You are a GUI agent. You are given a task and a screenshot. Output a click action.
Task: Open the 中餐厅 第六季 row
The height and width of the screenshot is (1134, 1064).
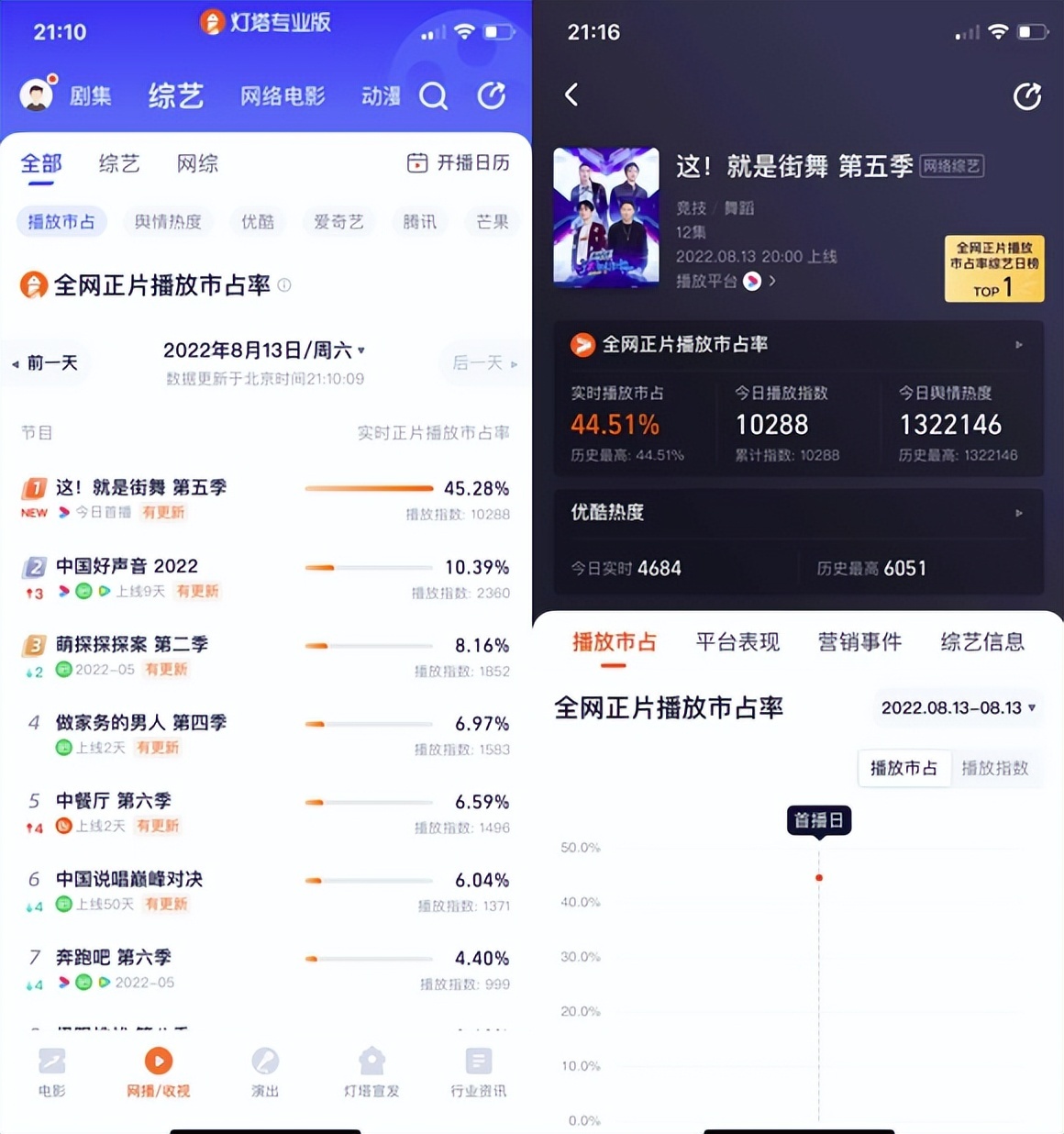pos(113,800)
